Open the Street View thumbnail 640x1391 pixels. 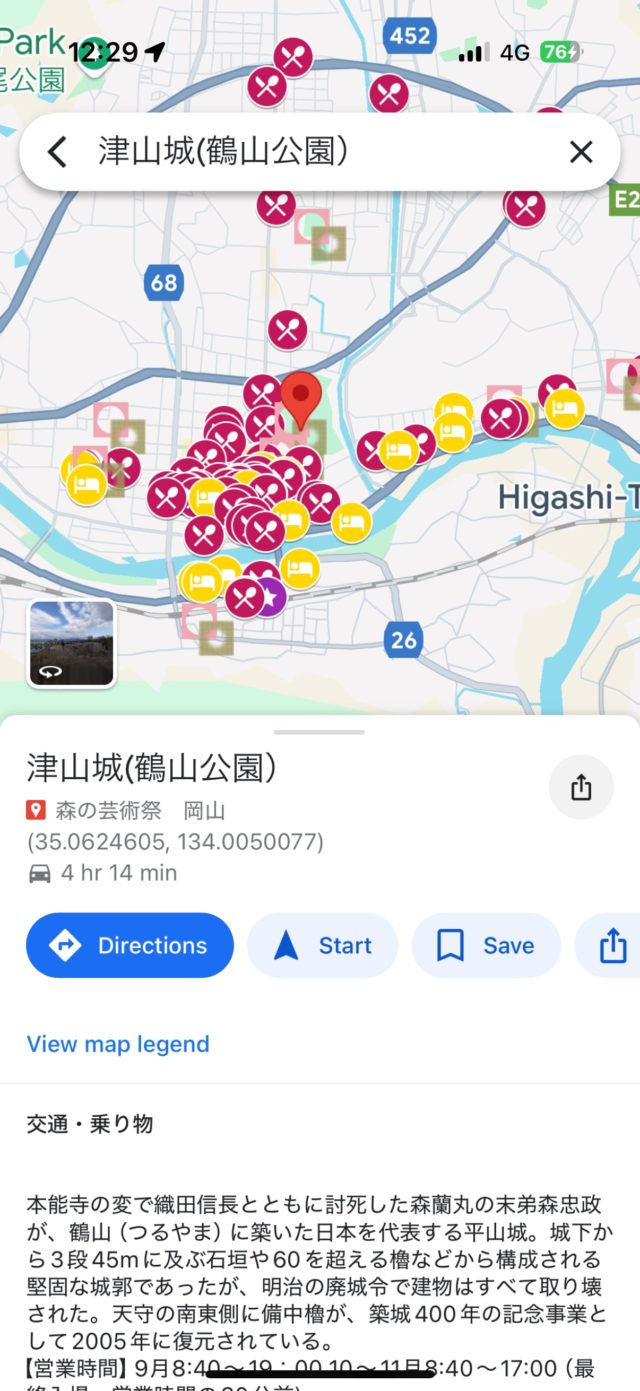pyautogui.click(x=71, y=643)
